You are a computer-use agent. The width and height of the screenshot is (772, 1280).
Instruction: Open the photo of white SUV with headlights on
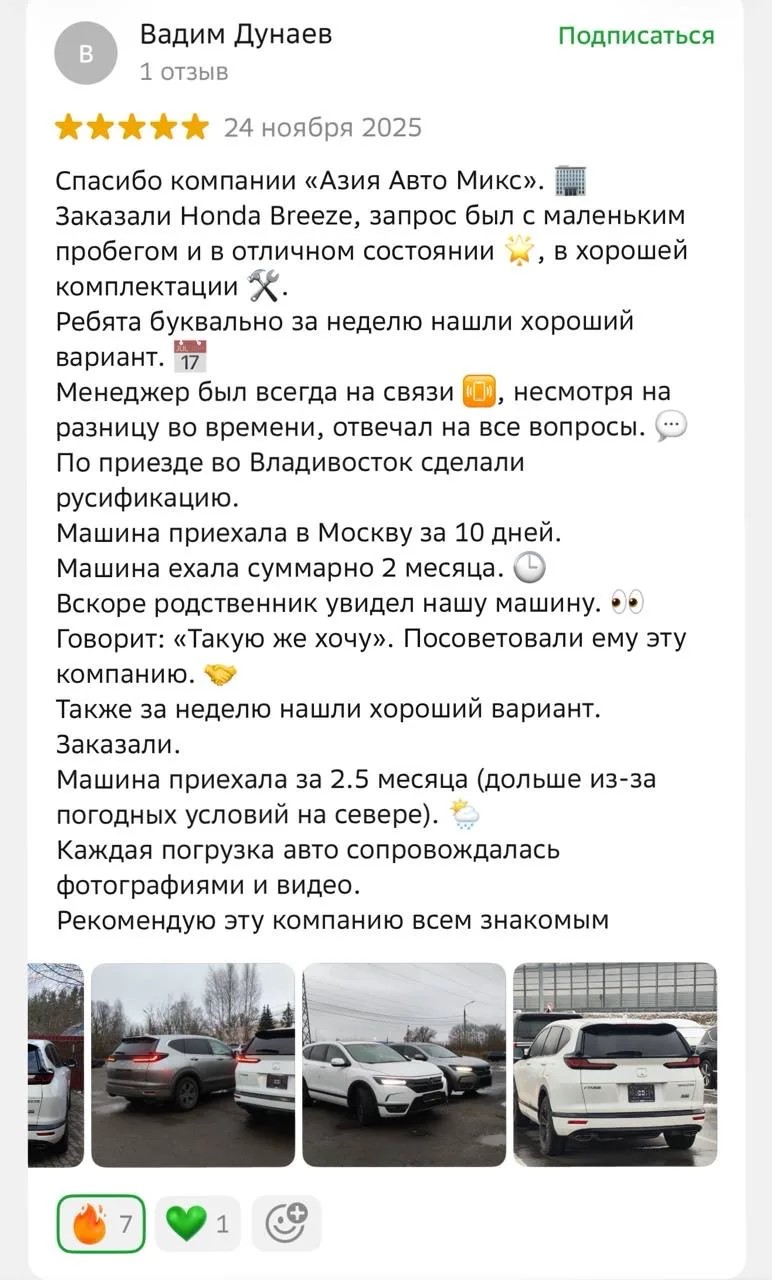(x=404, y=1064)
